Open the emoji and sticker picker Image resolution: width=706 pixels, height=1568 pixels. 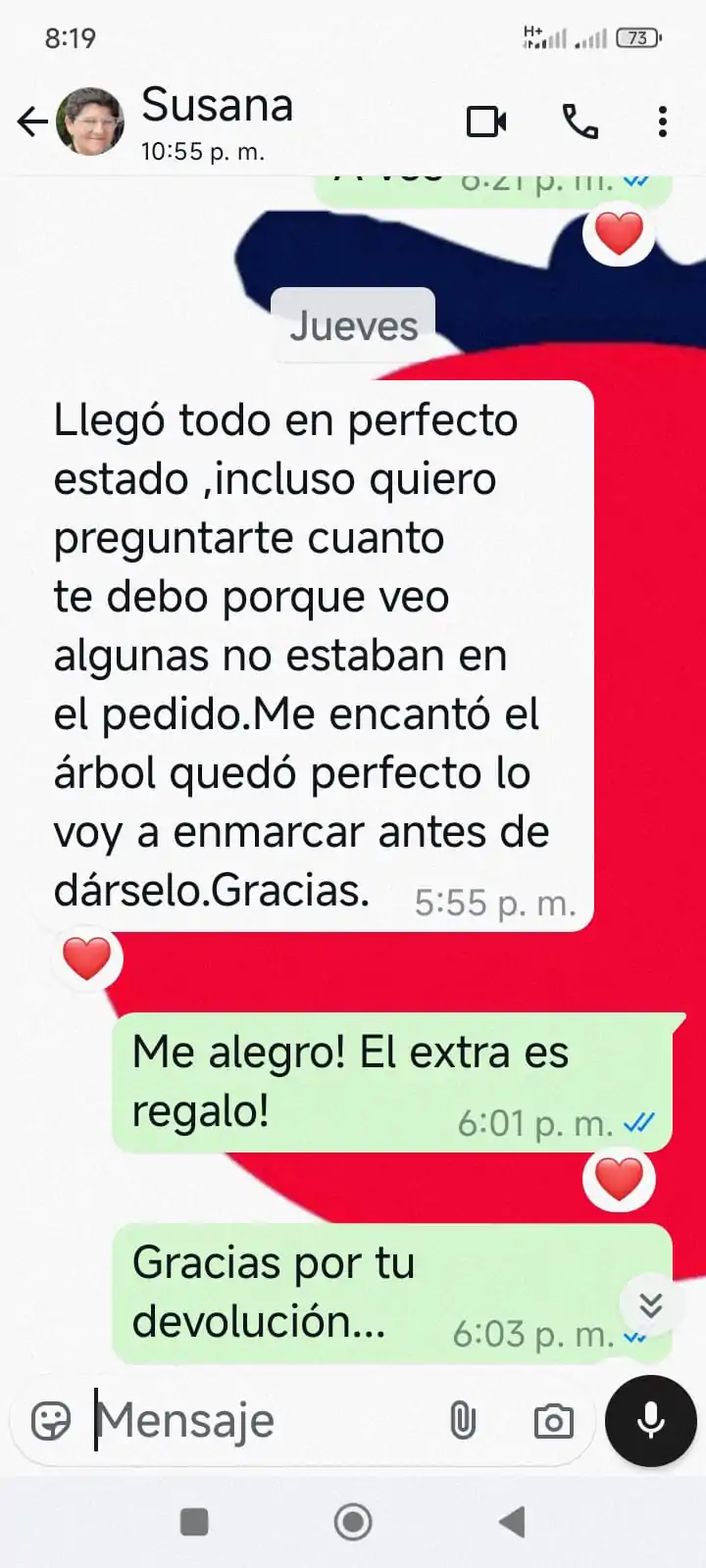[x=51, y=1420]
